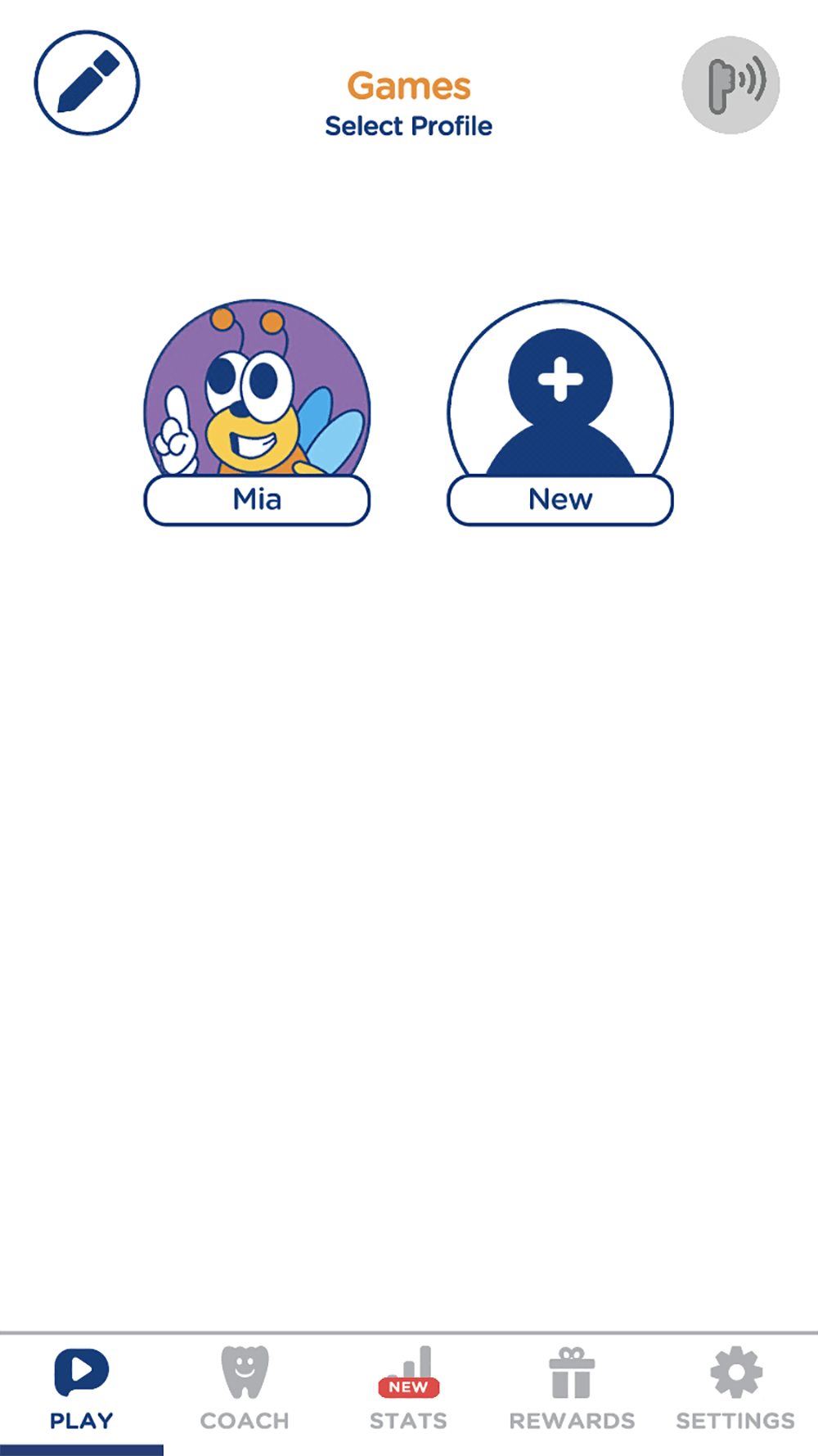This screenshot has width=818, height=1456.
Task: Open the toothbrush connection icon
Action: (730, 84)
